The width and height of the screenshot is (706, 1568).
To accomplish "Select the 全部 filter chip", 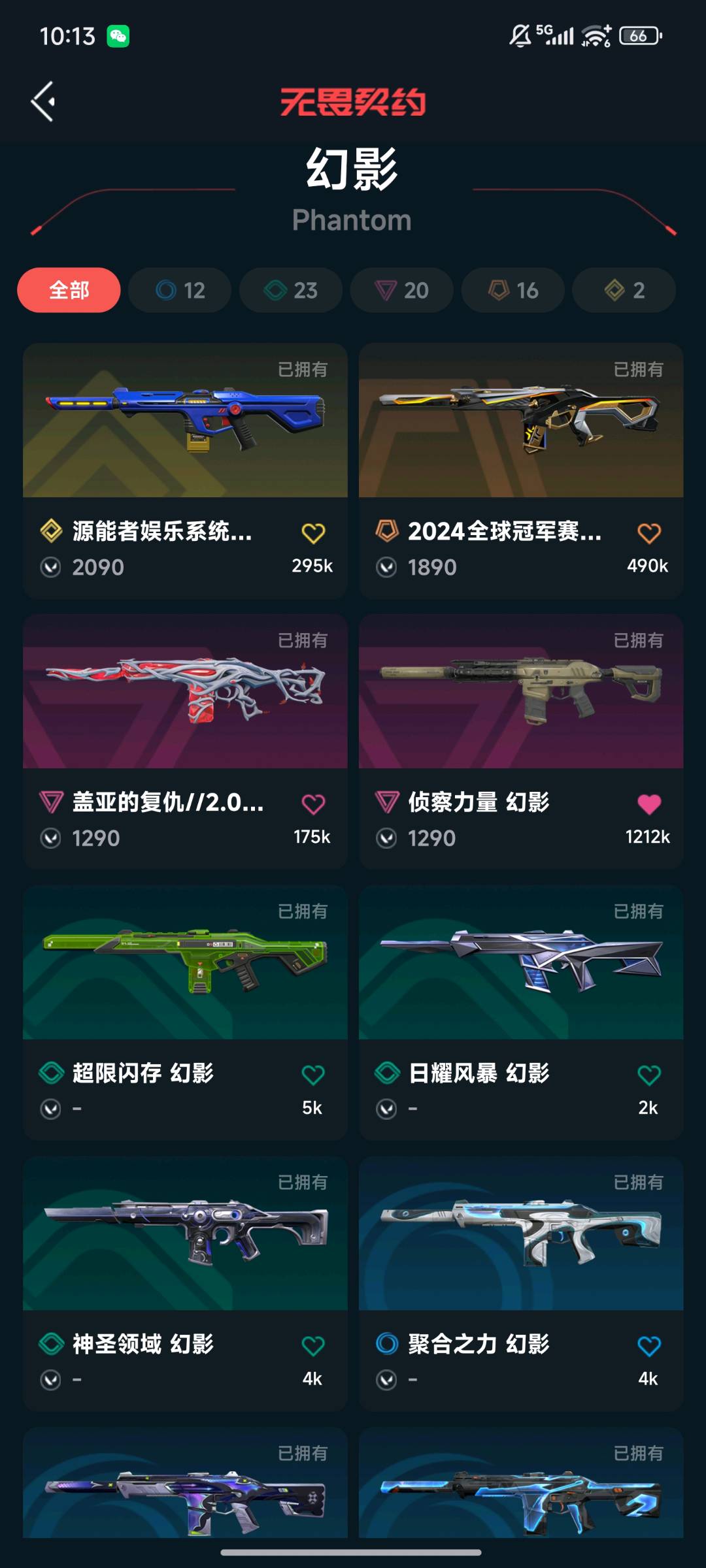I will tap(69, 290).
